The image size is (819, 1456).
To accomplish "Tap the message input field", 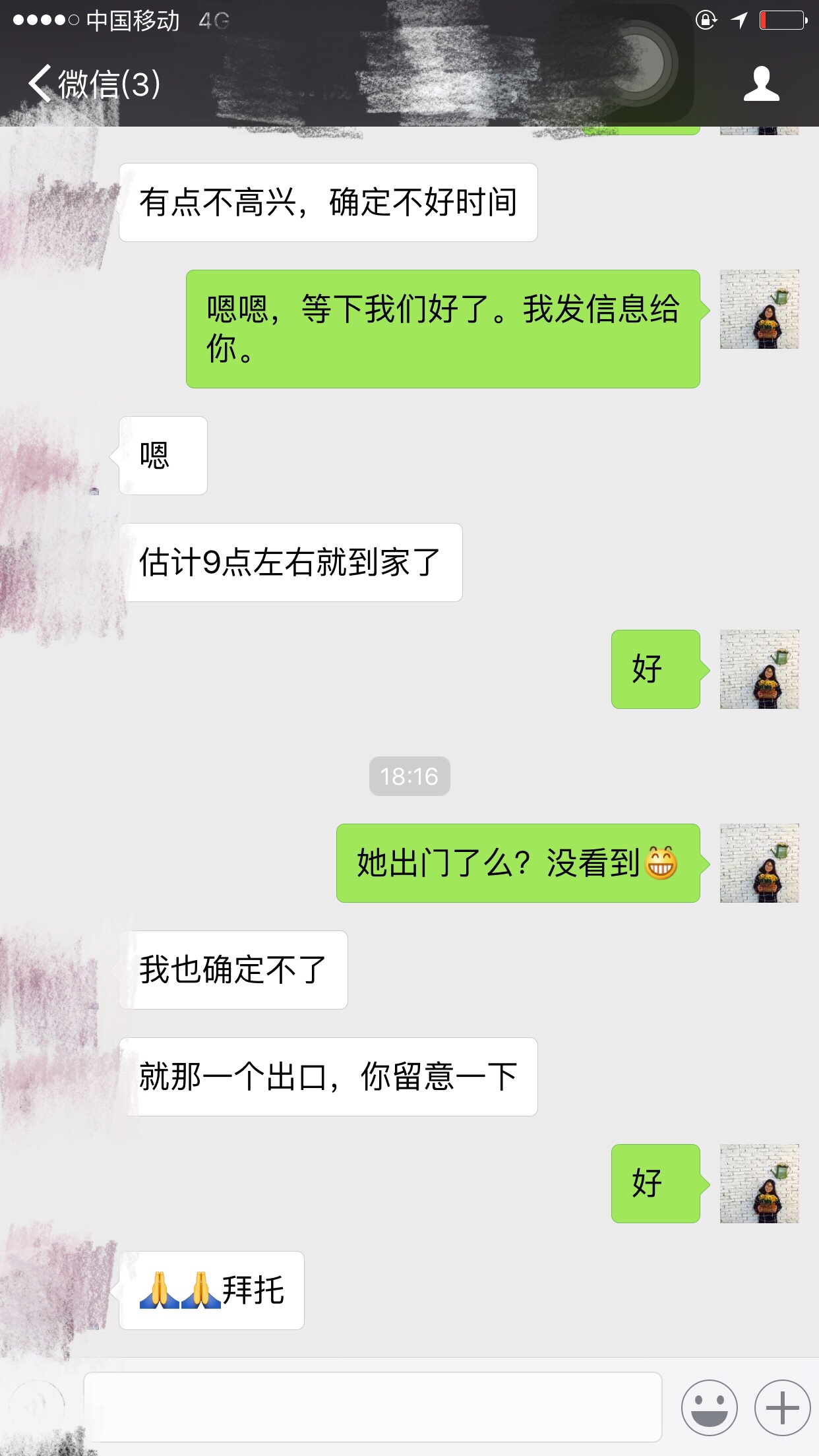I will [373, 1407].
